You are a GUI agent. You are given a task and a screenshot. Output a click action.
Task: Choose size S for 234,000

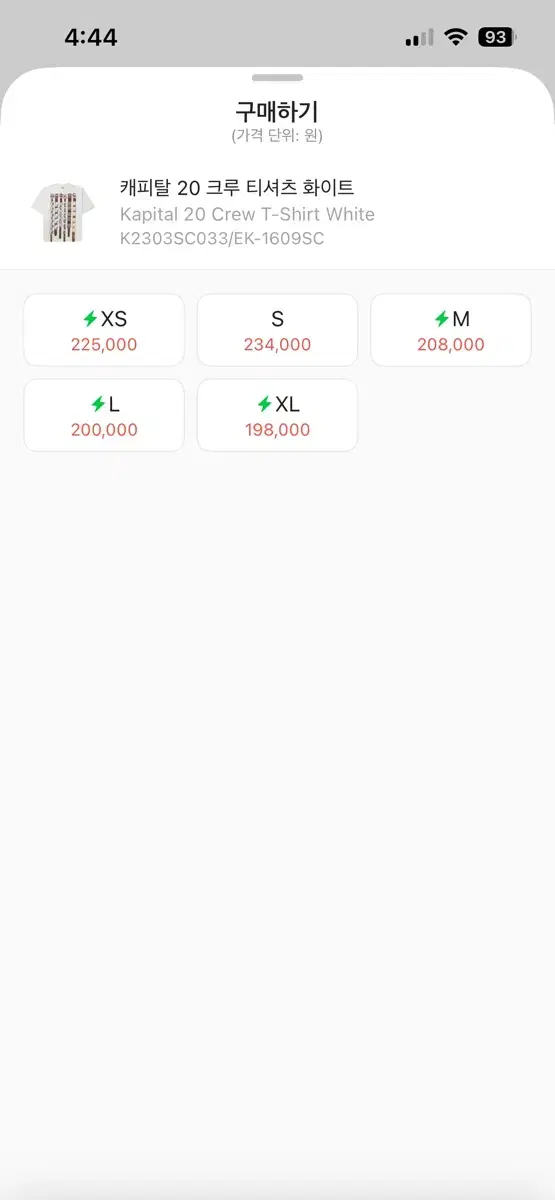(277, 330)
